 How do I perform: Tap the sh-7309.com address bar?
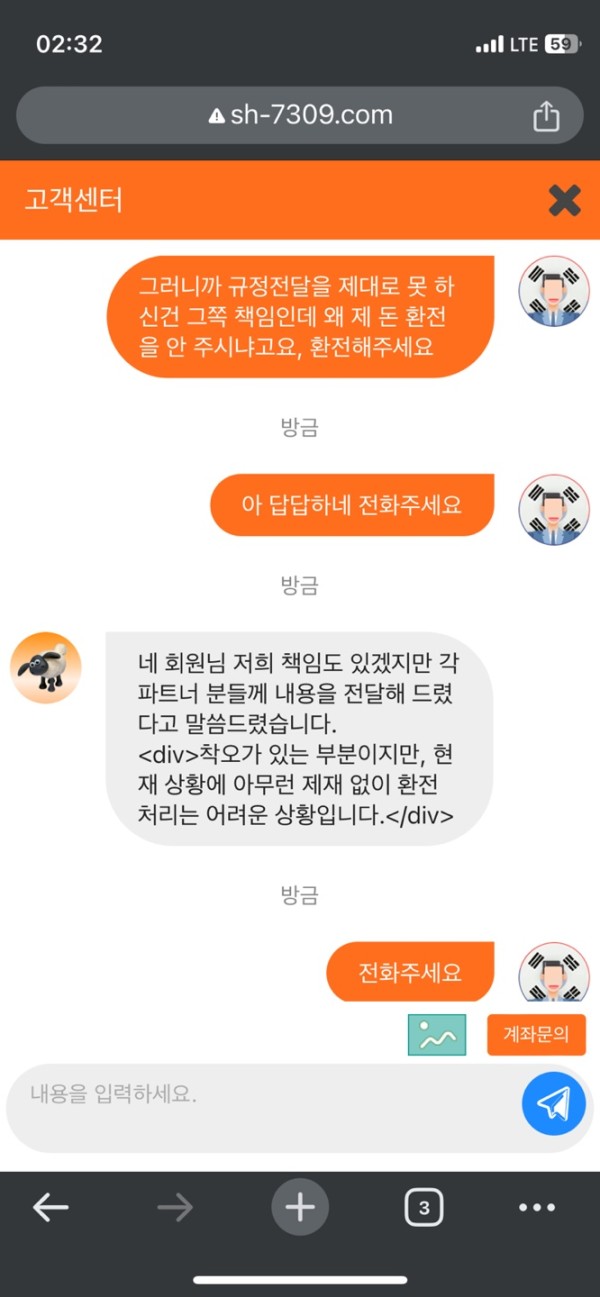click(x=300, y=116)
